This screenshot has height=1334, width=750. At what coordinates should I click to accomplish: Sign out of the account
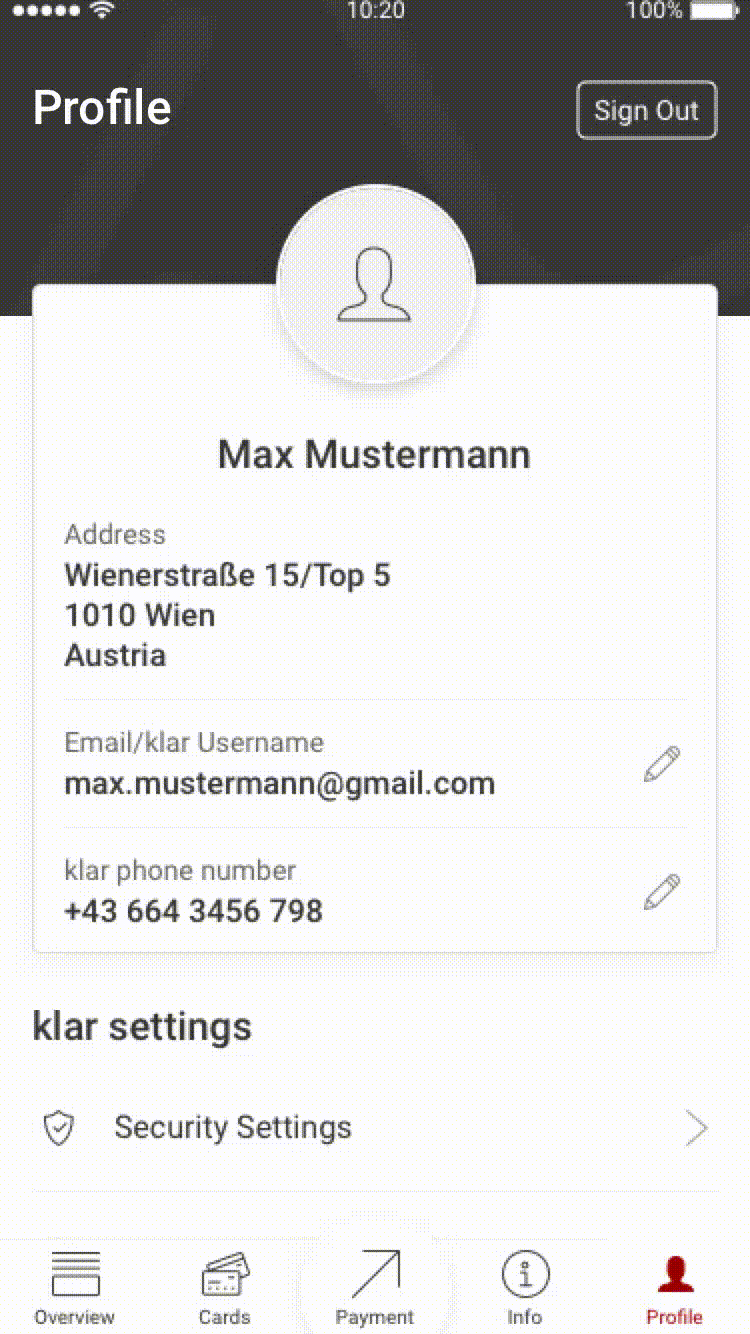646,110
